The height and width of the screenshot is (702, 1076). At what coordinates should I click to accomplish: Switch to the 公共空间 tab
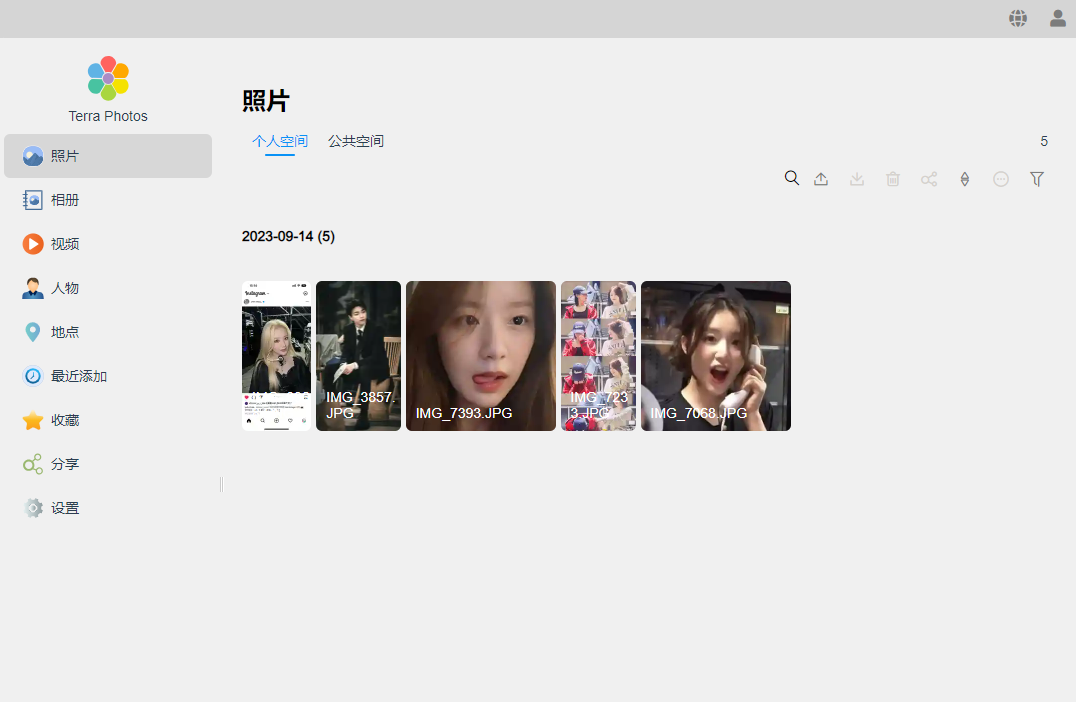356,141
